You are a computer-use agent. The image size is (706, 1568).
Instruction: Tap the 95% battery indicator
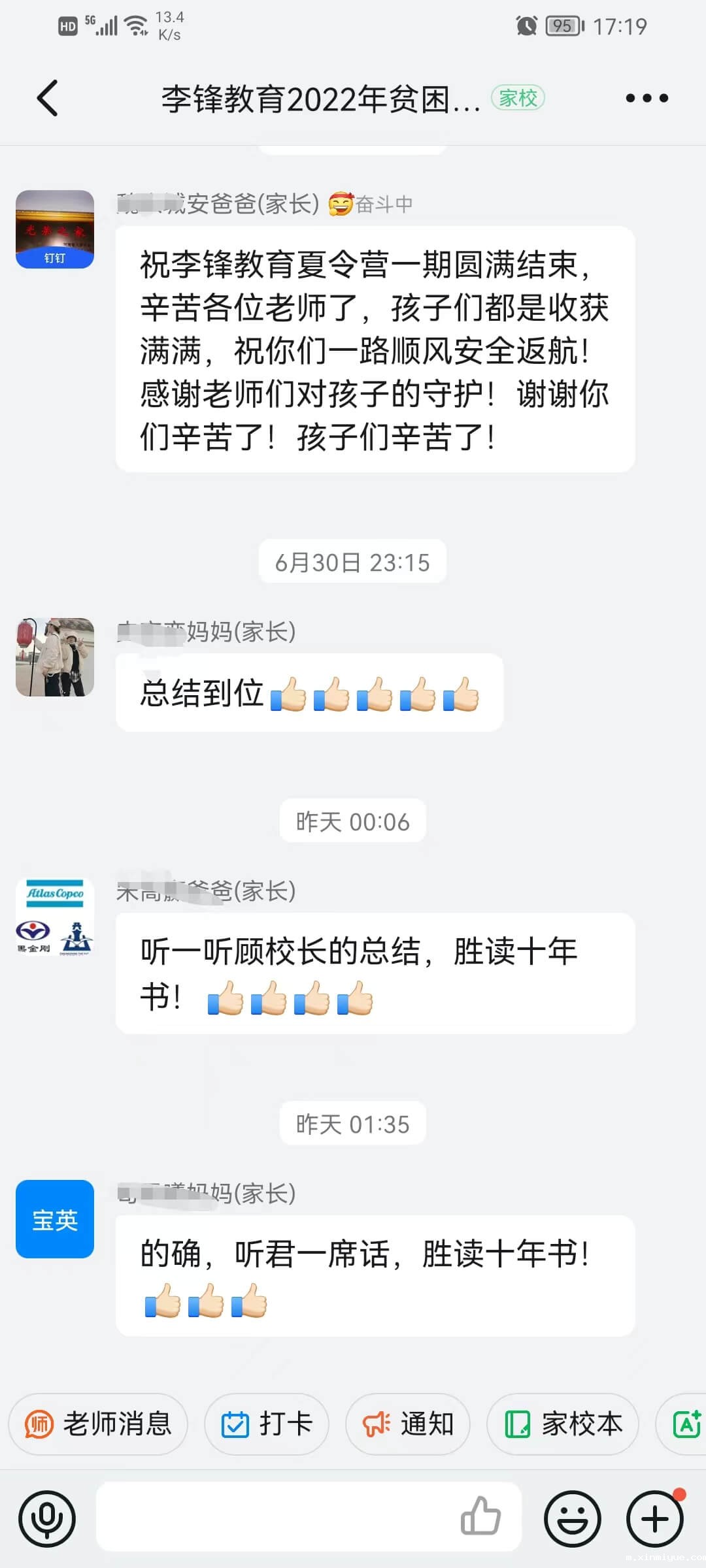pos(563,26)
